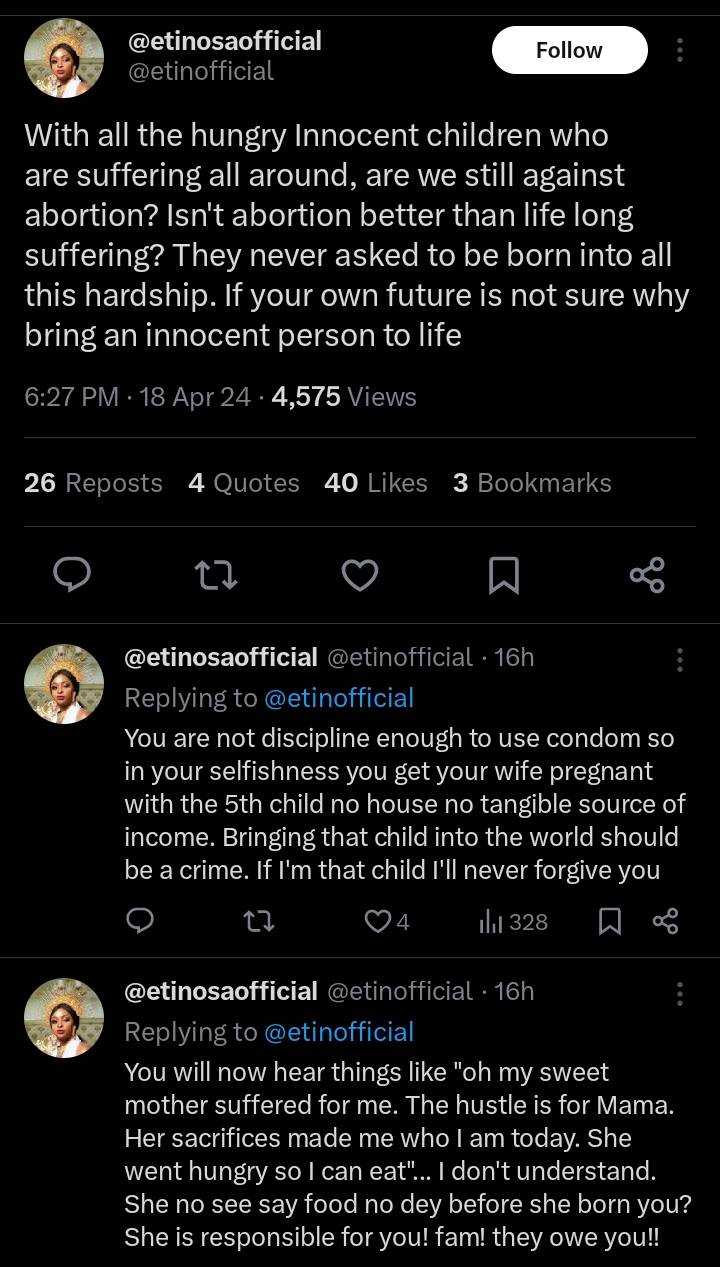Repost the main post about hungry children
Screen dimensions: 720x1267
pos(215,574)
